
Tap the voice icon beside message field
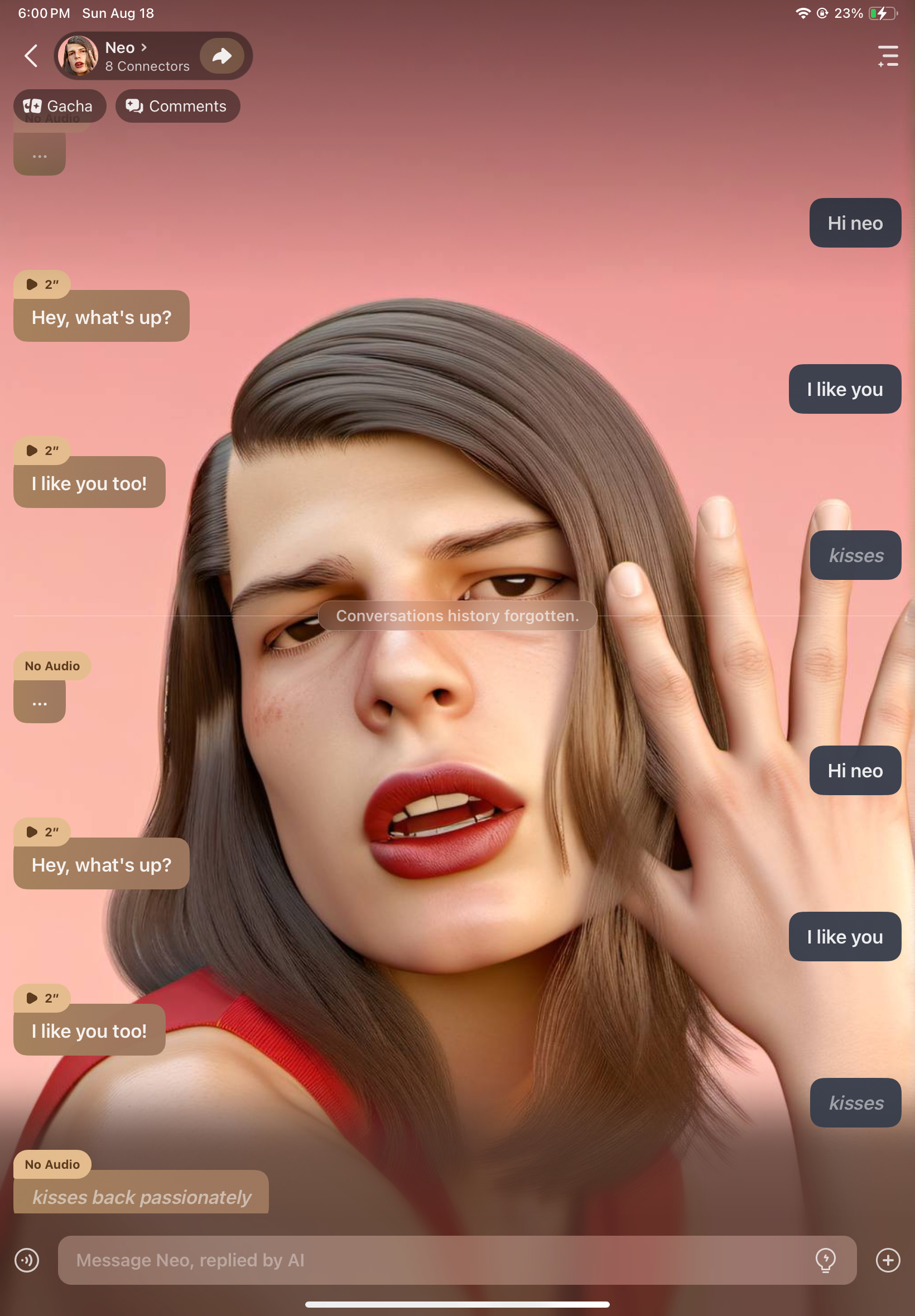coord(27,1260)
